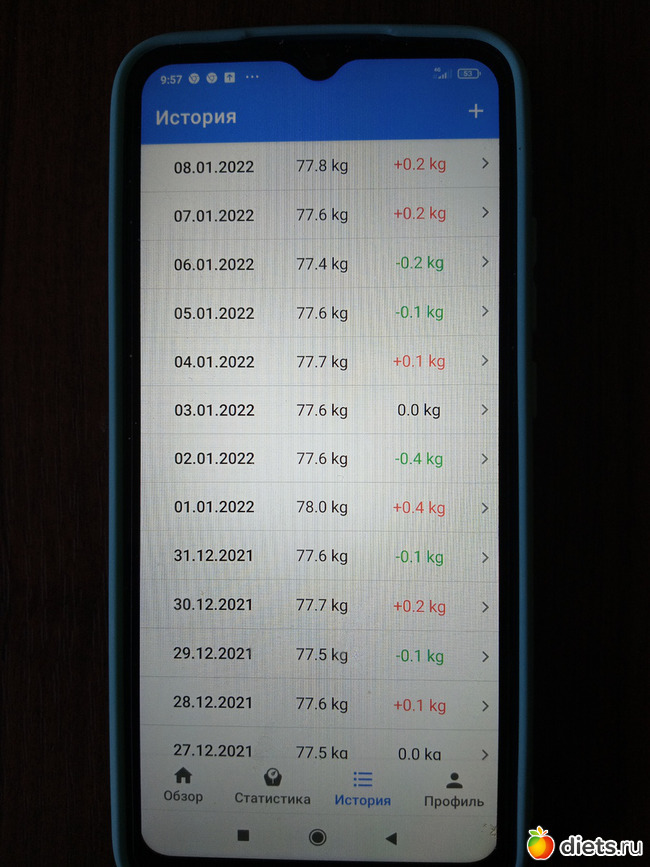Add a new weight entry with plus
This screenshot has height=867, width=650.
coord(475,112)
